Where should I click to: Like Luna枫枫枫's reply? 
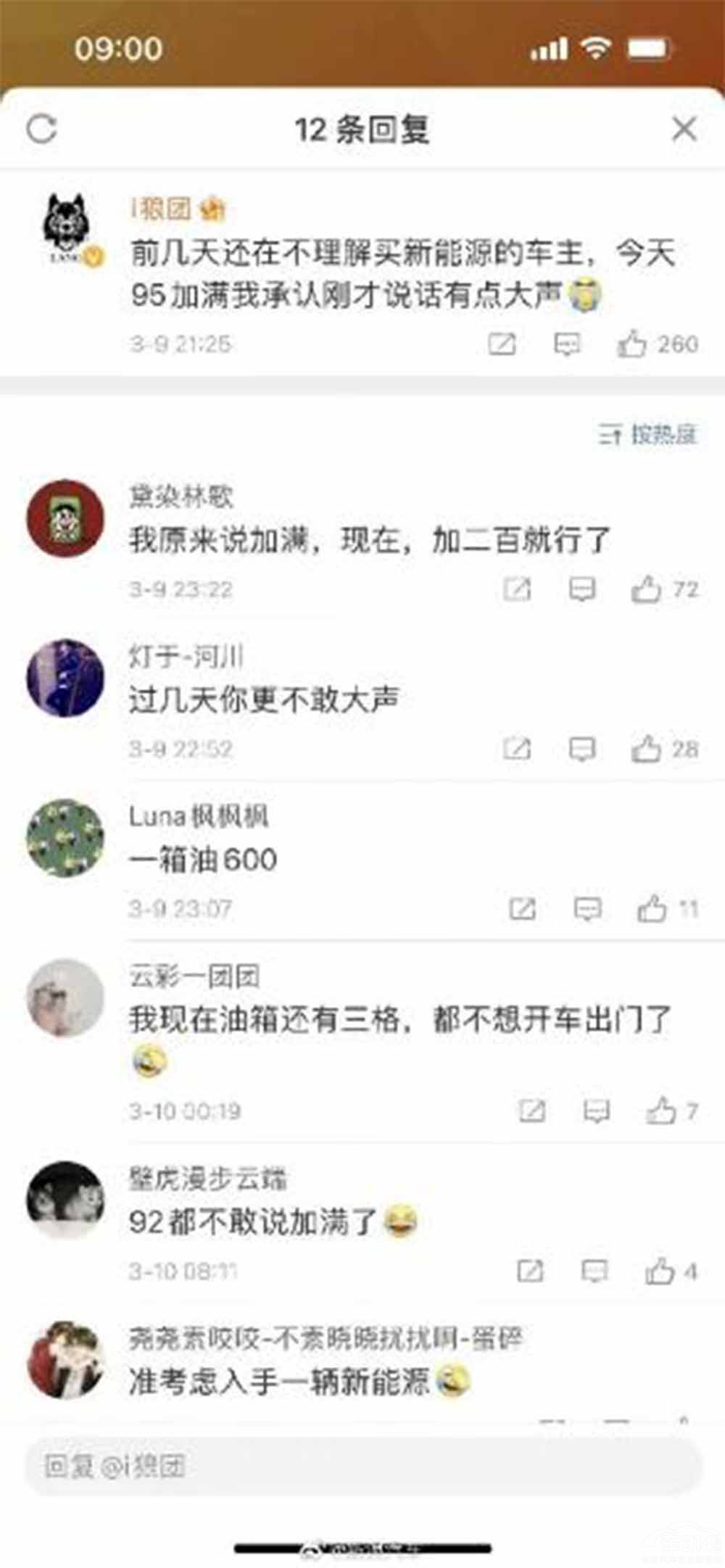click(x=652, y=908)
